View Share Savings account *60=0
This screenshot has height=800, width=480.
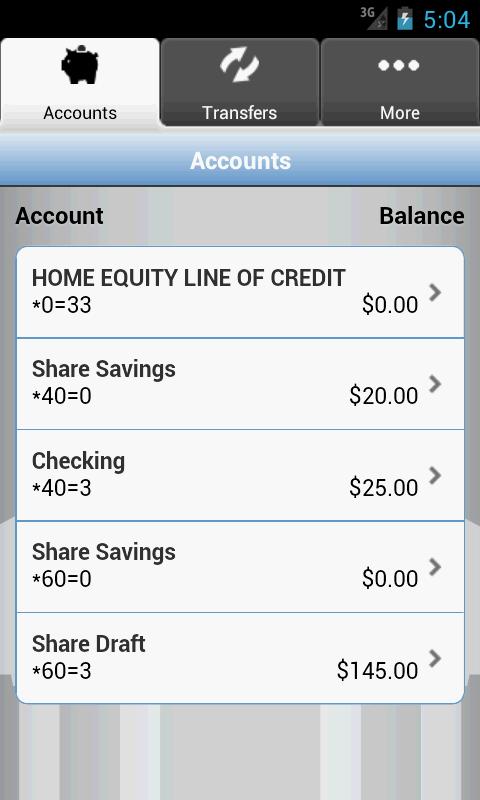point(240,567)
